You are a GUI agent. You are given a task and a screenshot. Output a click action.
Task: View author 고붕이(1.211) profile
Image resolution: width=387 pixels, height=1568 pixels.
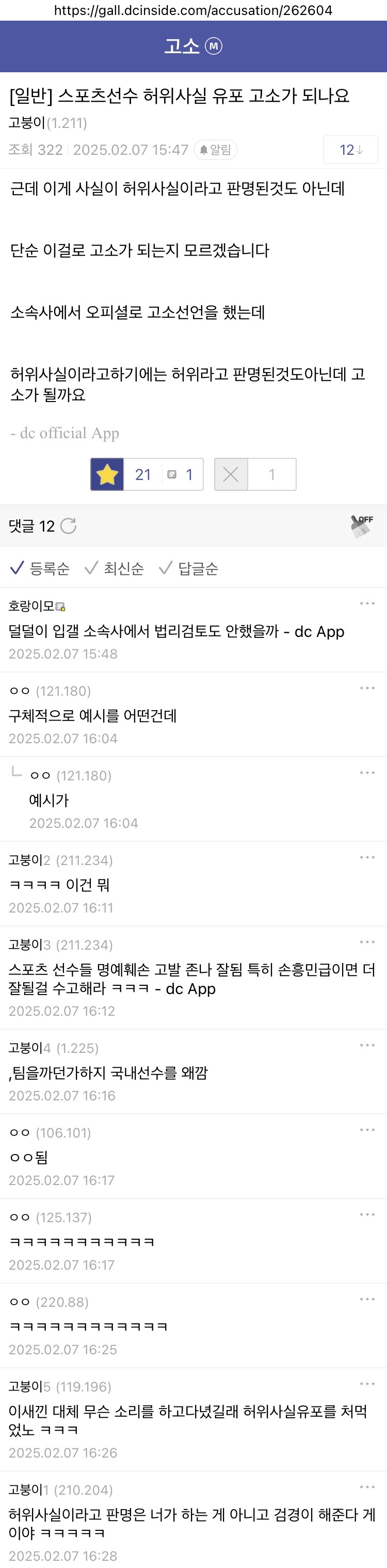coord(47,123)
